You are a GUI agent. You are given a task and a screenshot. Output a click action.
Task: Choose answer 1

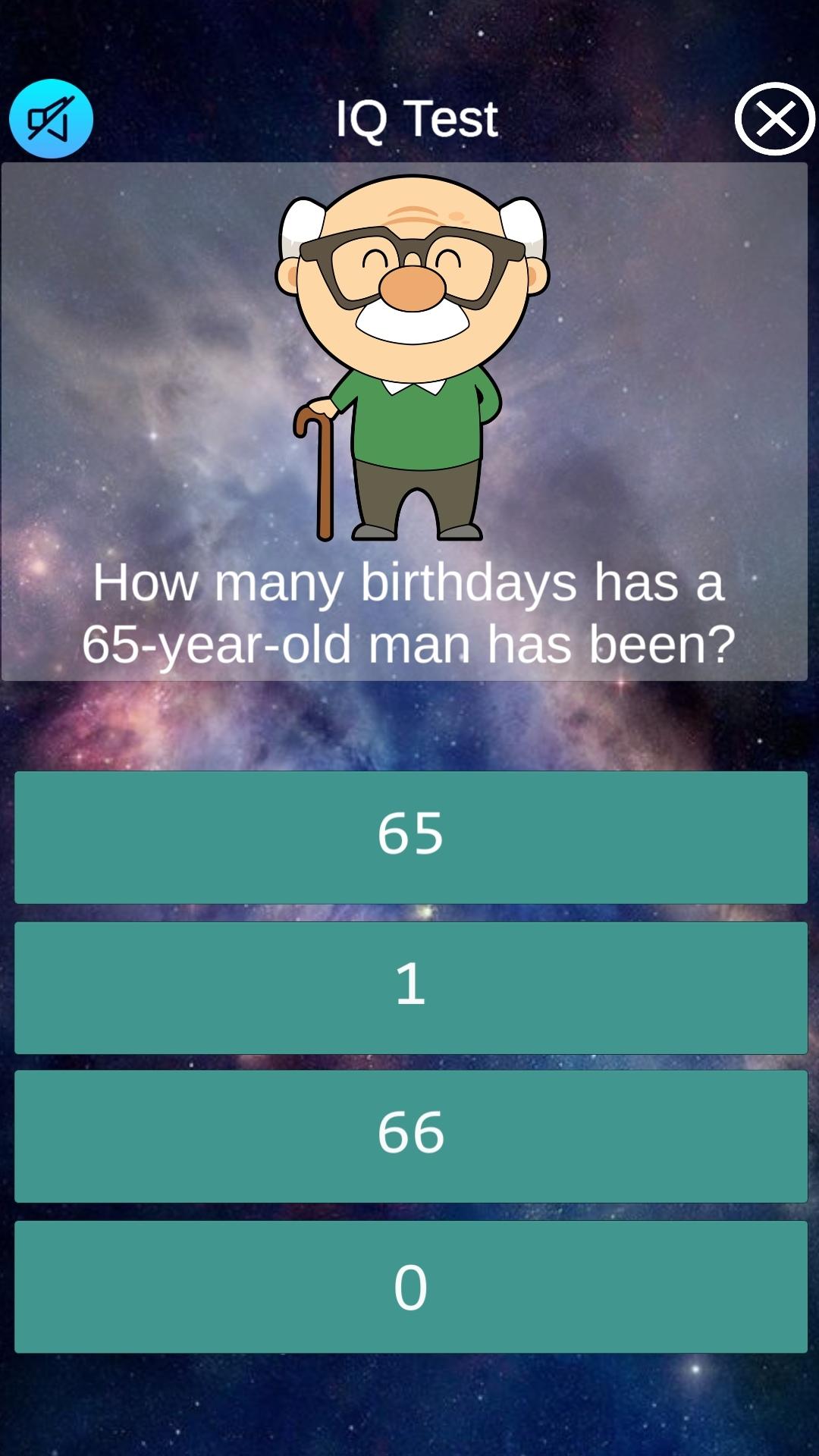pyautogui.click(x=410, y=987)
